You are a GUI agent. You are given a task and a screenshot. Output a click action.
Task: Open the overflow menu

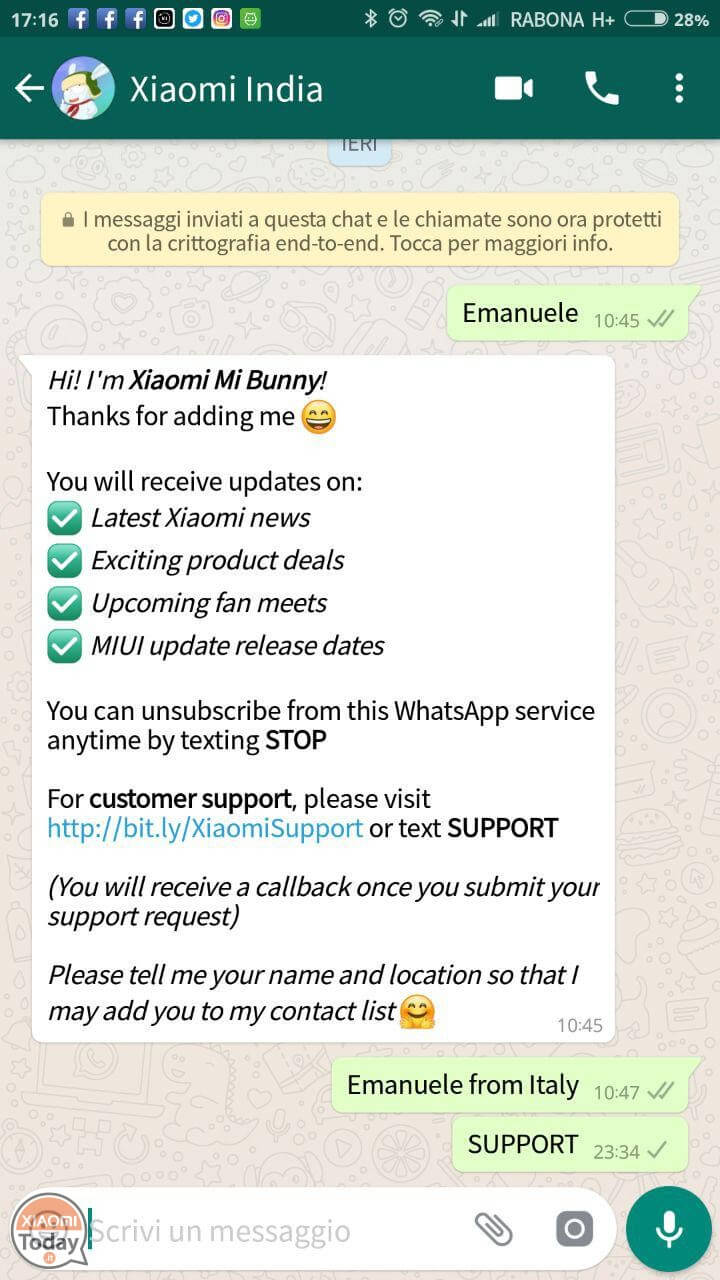click(x=679, y=89)
